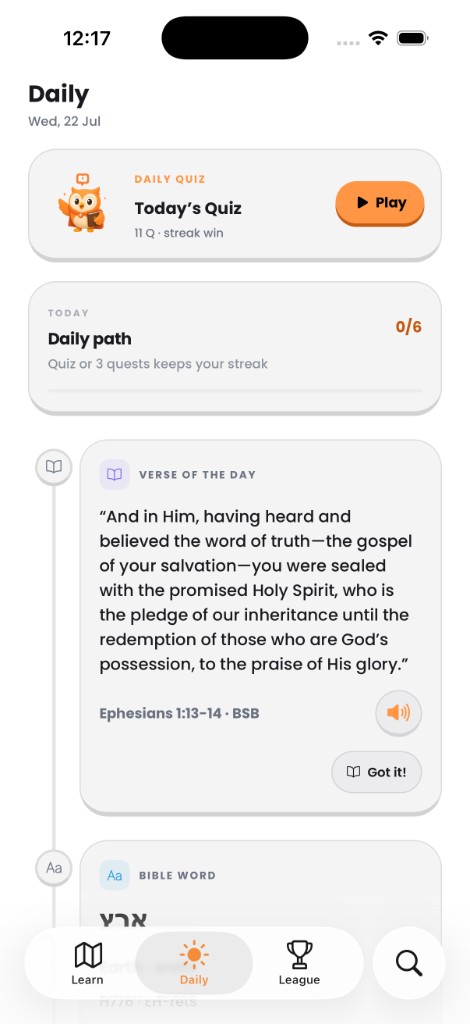Viewport: 470px width, 1024px height.
Task: Open the search magnifier button
Action: point(409,963)
